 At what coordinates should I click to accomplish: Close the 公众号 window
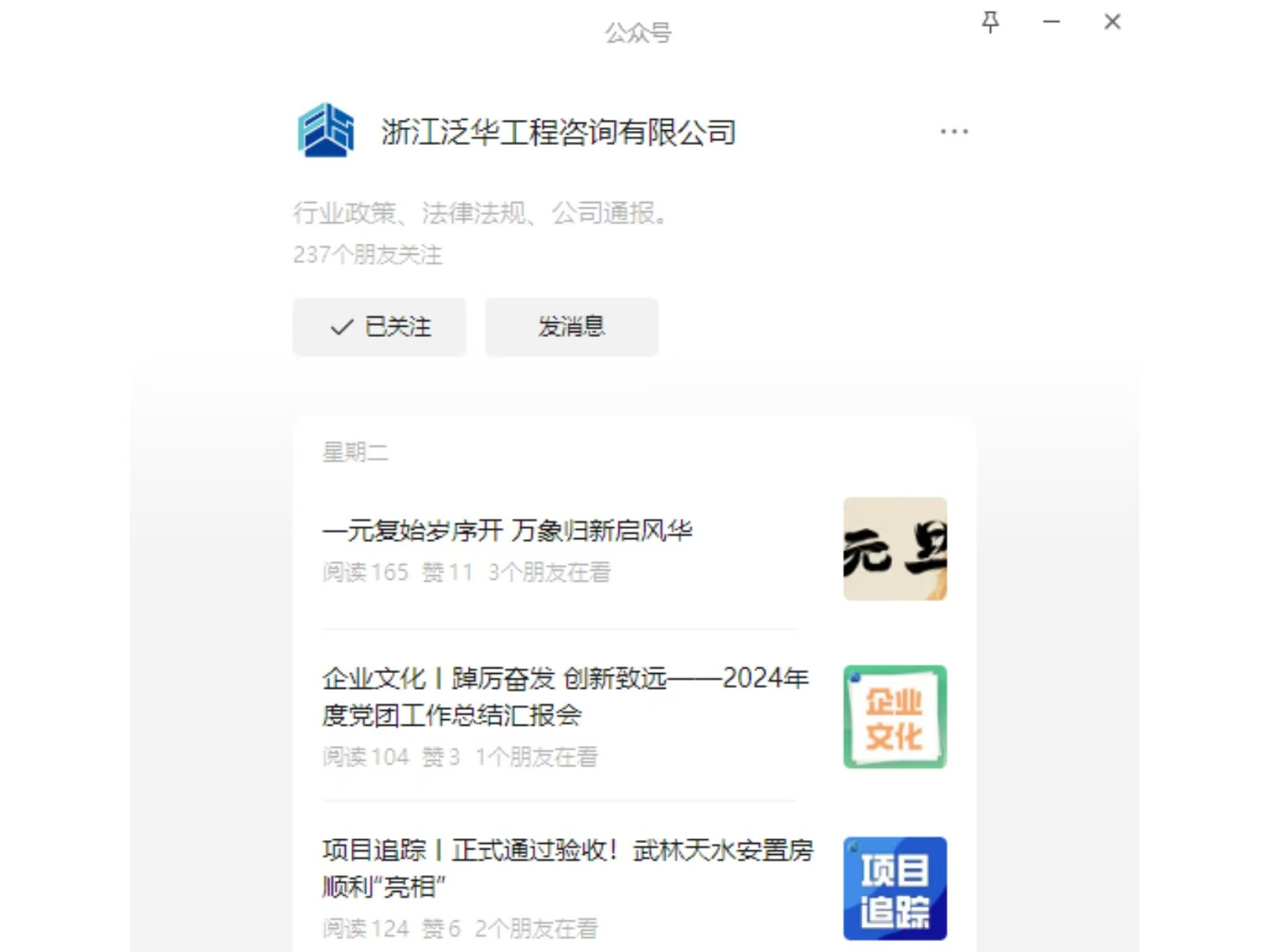(1112, 22)
